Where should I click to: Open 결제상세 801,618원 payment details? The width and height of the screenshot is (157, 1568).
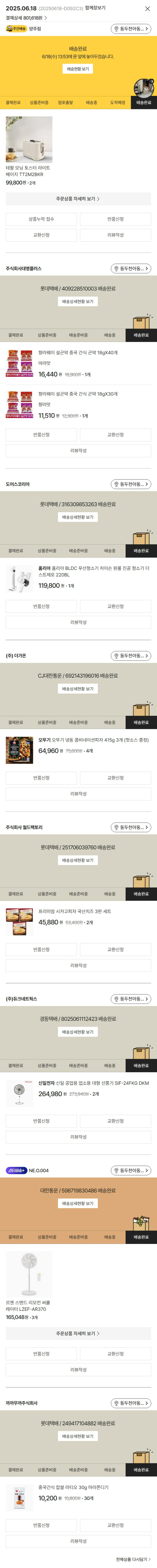tap(27, 18)
